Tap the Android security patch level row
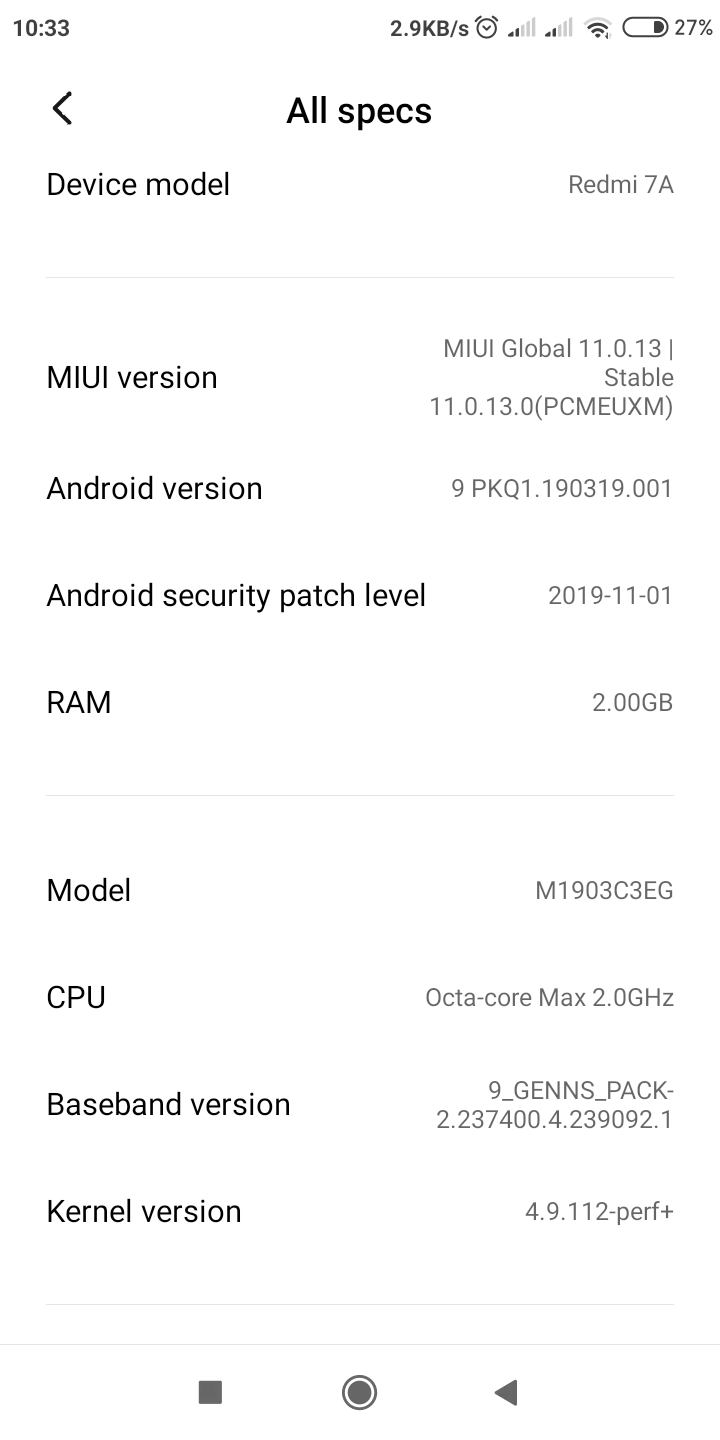This screenshot has width=720, height=1440. tap(360, 596)
